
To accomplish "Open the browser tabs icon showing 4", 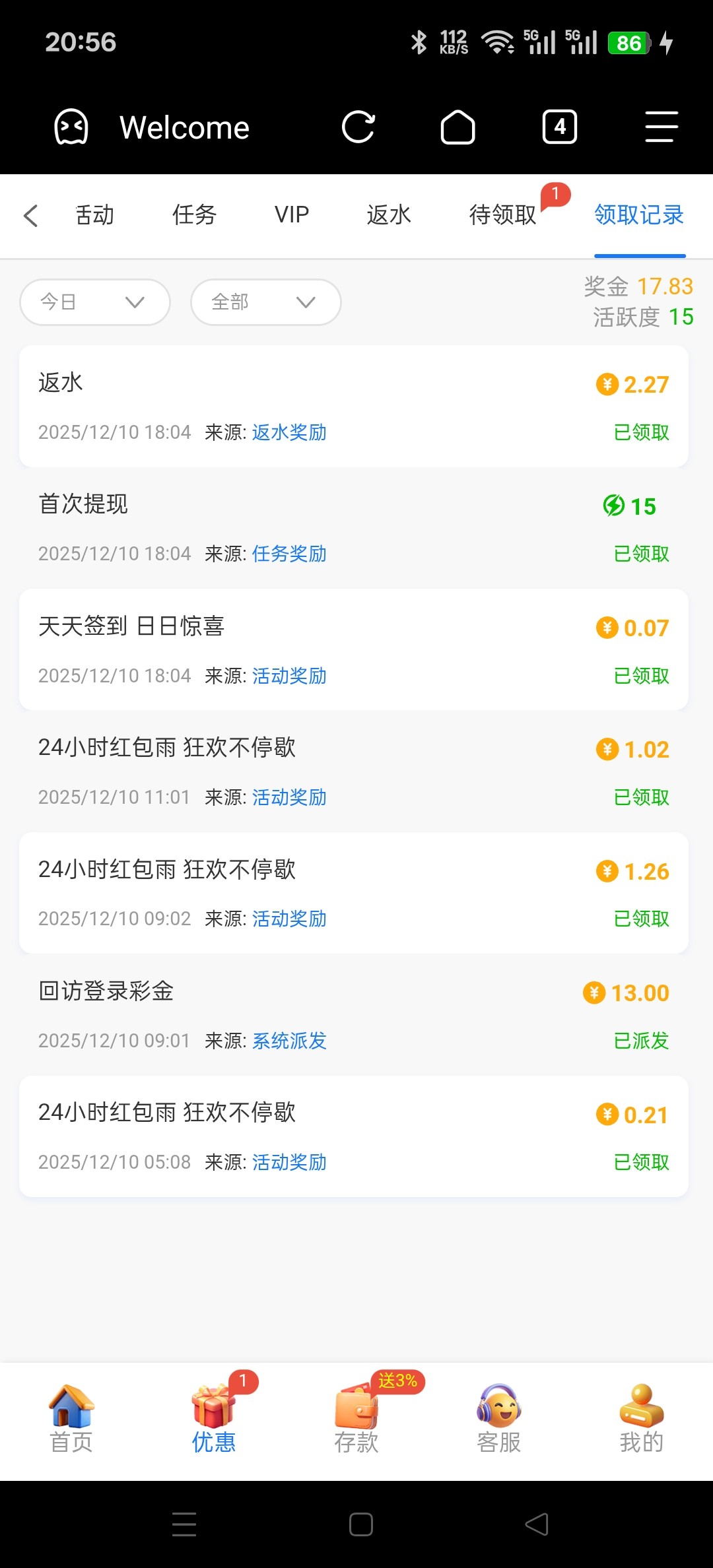I will coord(559,127).
